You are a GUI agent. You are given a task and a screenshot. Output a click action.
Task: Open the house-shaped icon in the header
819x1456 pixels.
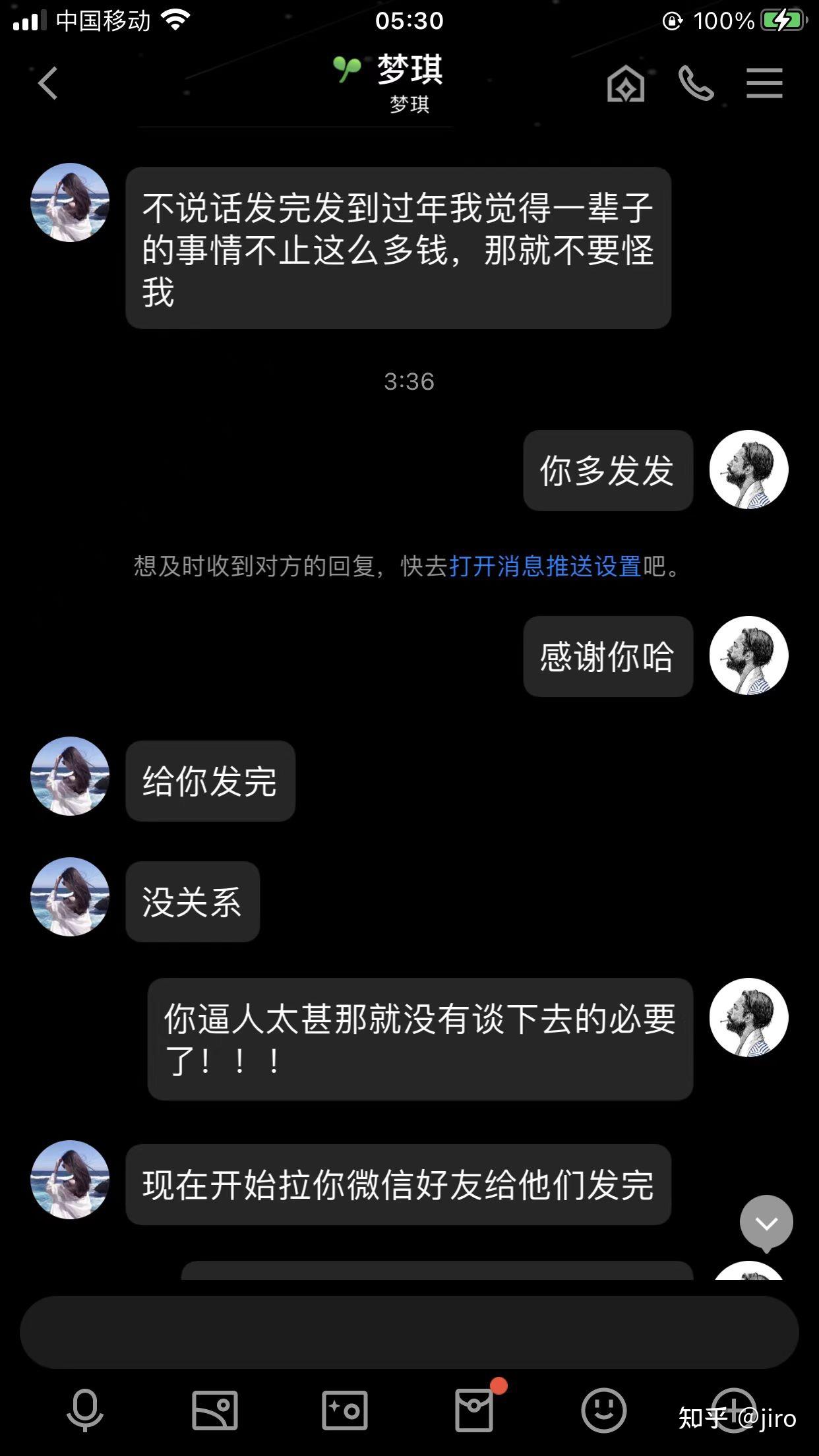pos(625,84)
